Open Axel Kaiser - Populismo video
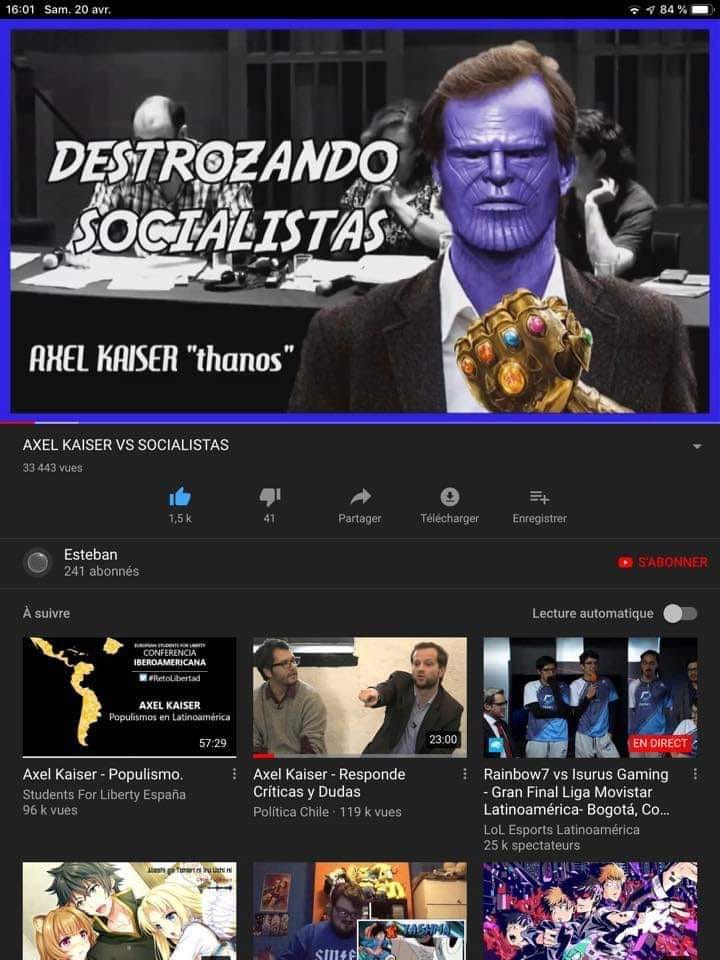 129,697
